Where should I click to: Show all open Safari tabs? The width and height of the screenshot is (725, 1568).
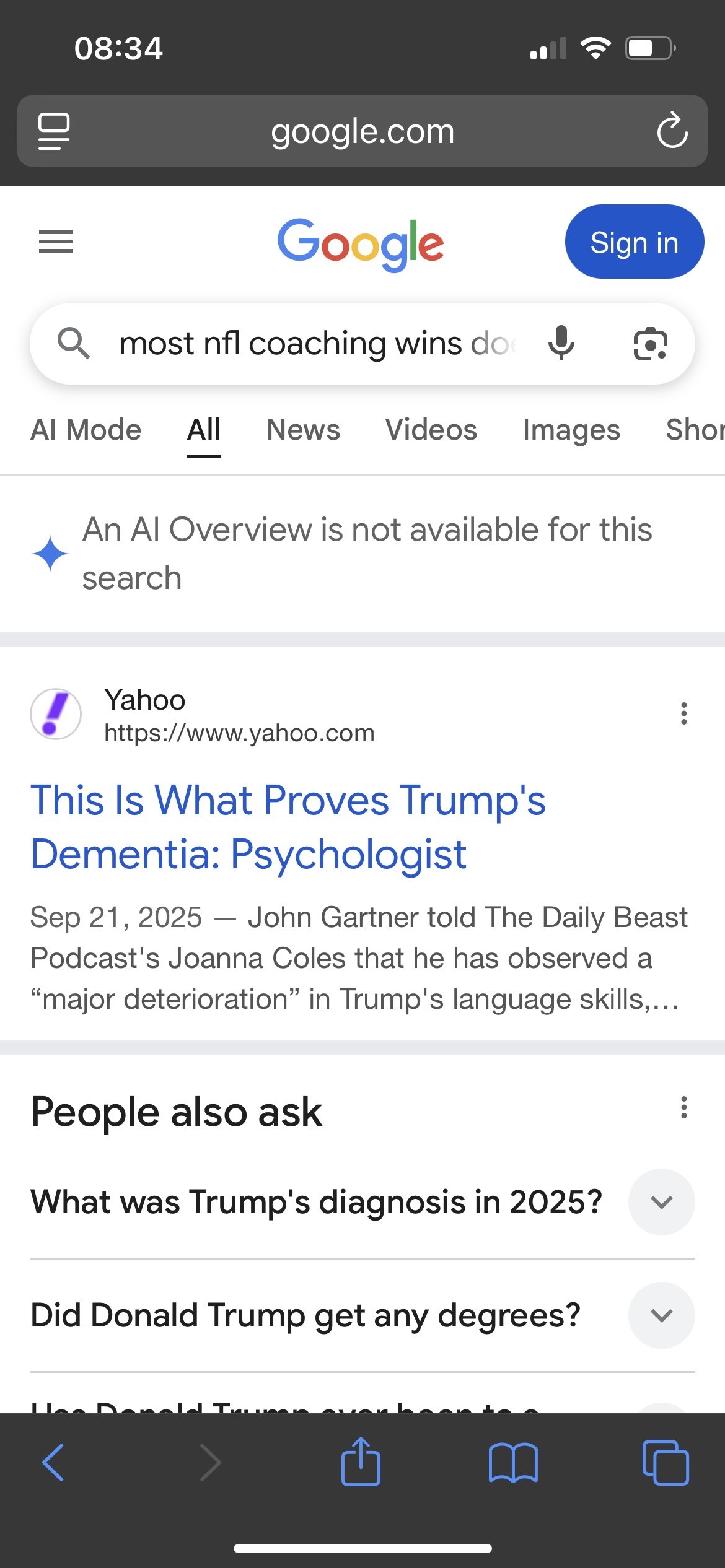(666, 1463)
